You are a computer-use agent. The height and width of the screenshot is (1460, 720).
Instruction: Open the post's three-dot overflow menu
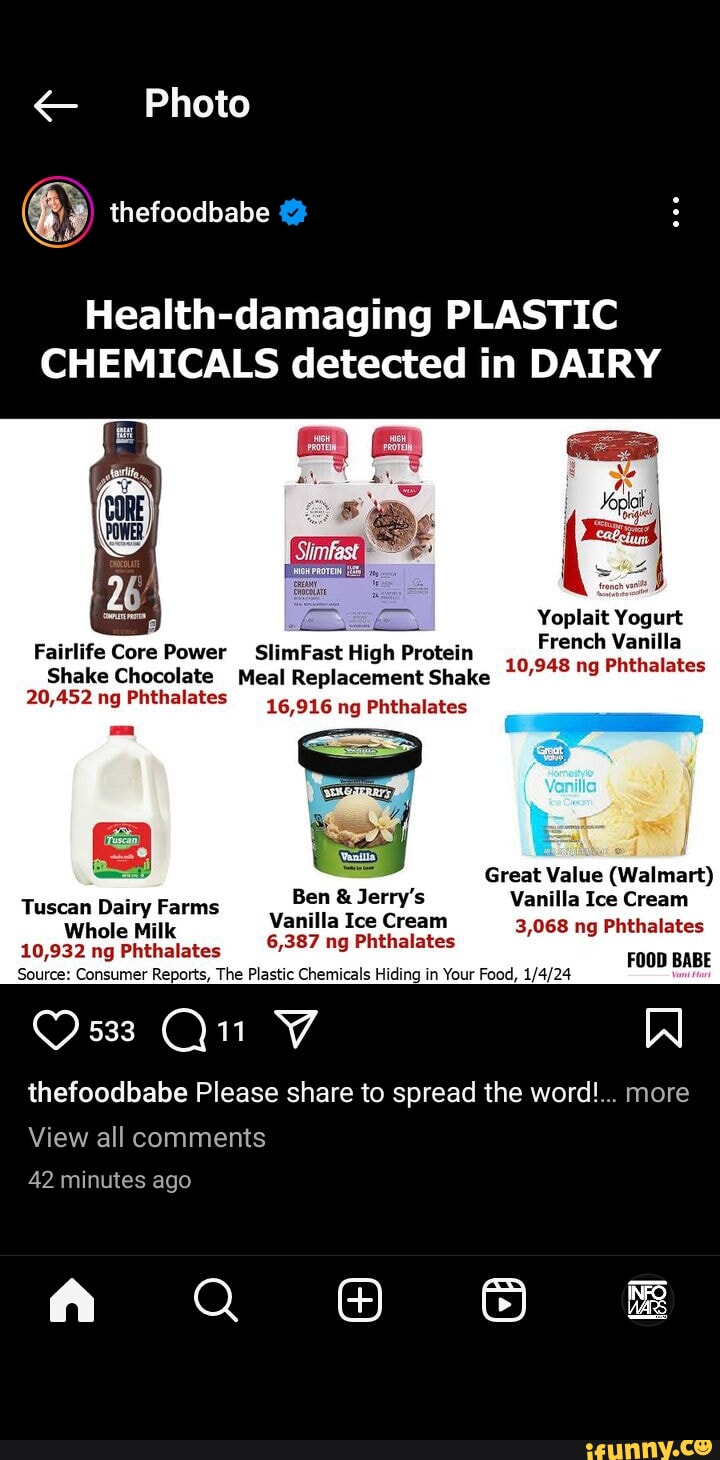(x=676, y=212)
